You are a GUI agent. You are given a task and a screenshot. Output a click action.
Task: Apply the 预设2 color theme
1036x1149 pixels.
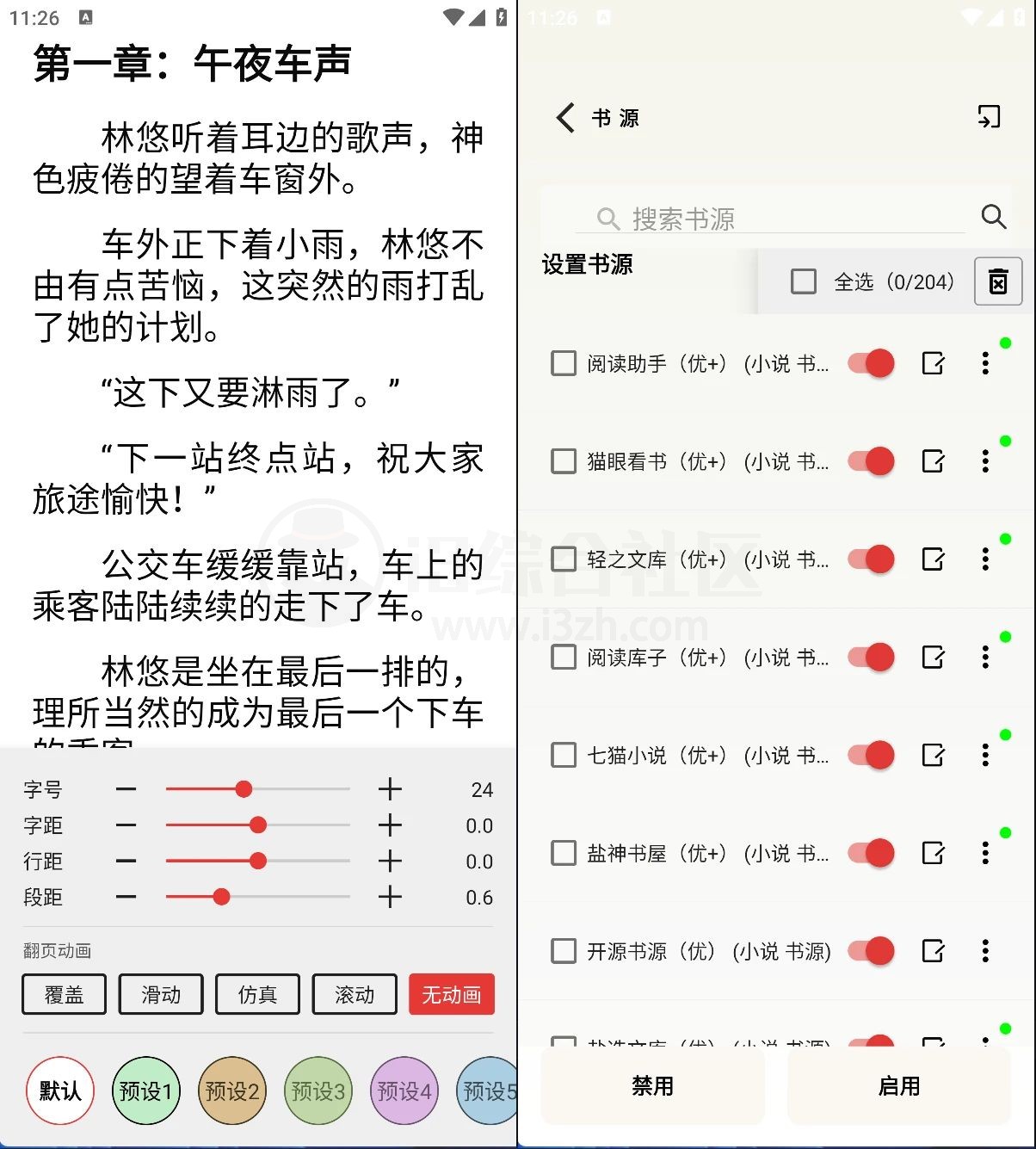[231, 1091]
